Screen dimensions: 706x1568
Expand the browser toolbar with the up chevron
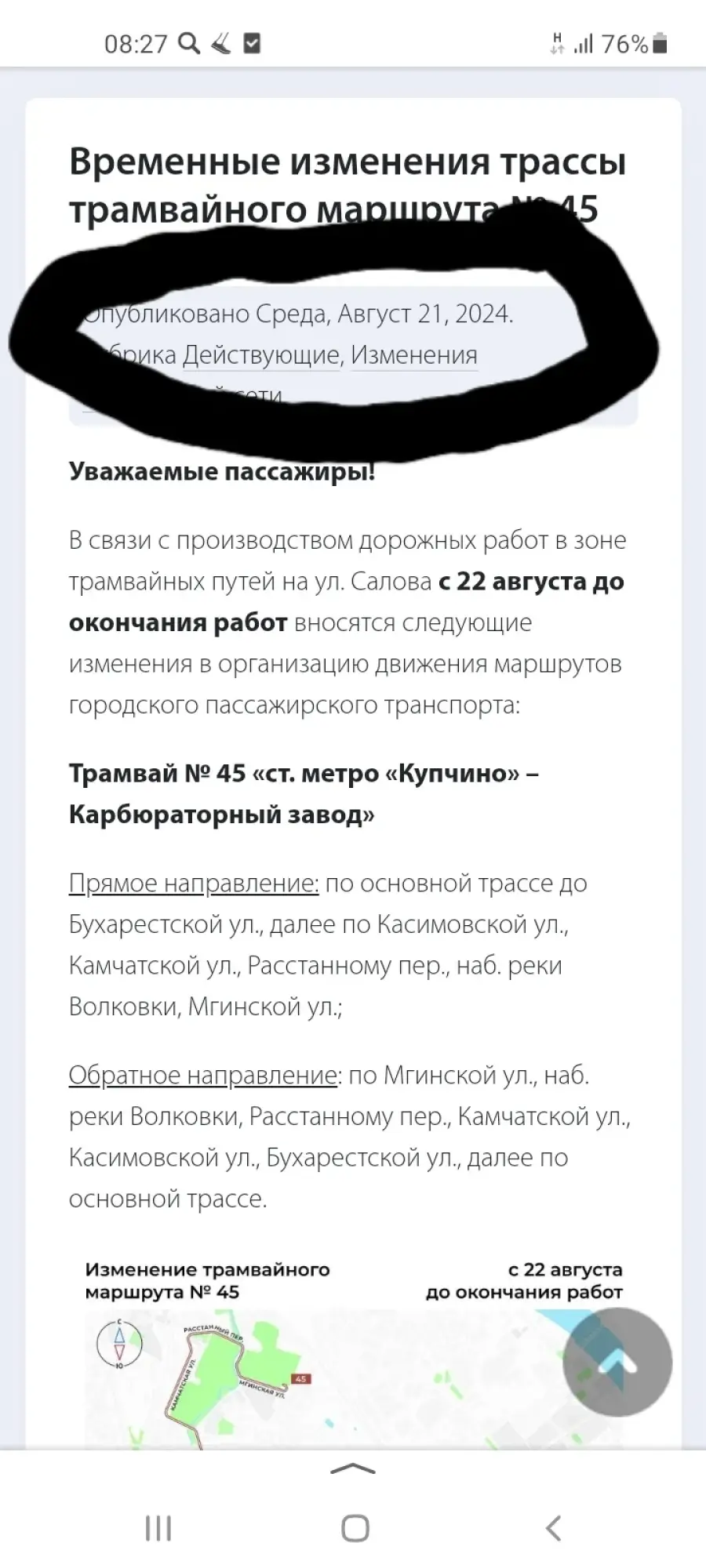pos(353,1469)
